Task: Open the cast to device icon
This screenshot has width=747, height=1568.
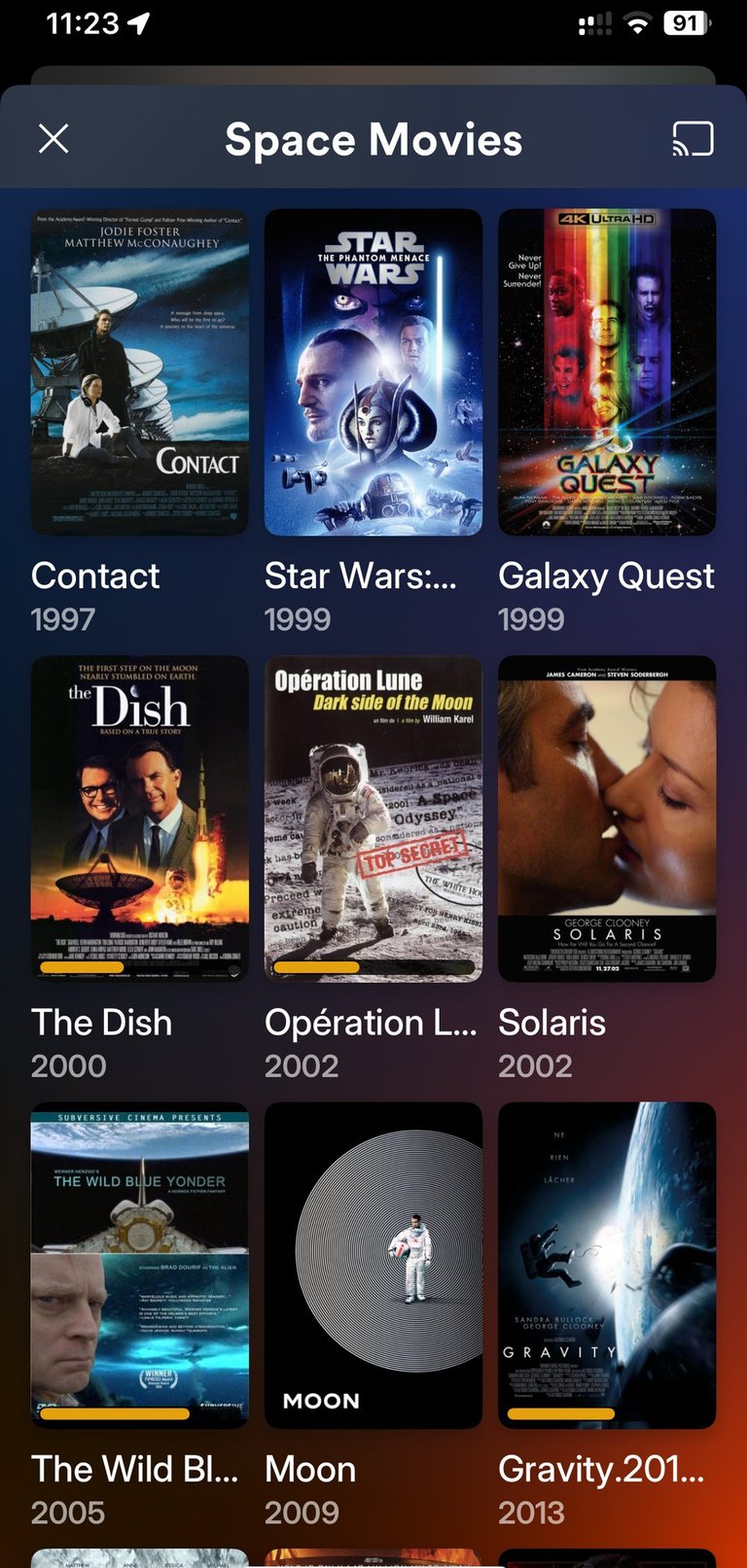Action: (x=693, y=139)
